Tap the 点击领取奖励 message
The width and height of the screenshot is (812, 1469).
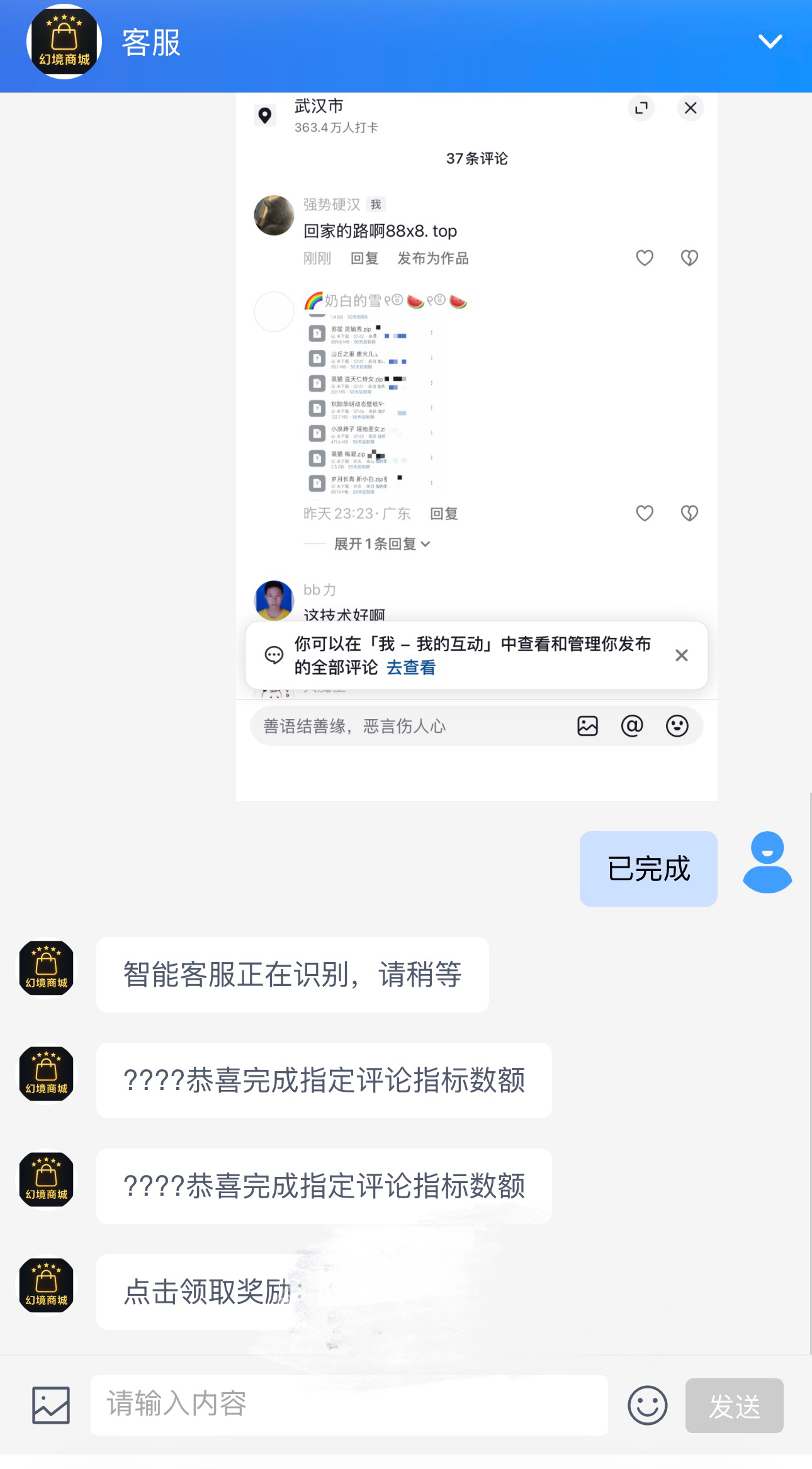[208, 1291]
